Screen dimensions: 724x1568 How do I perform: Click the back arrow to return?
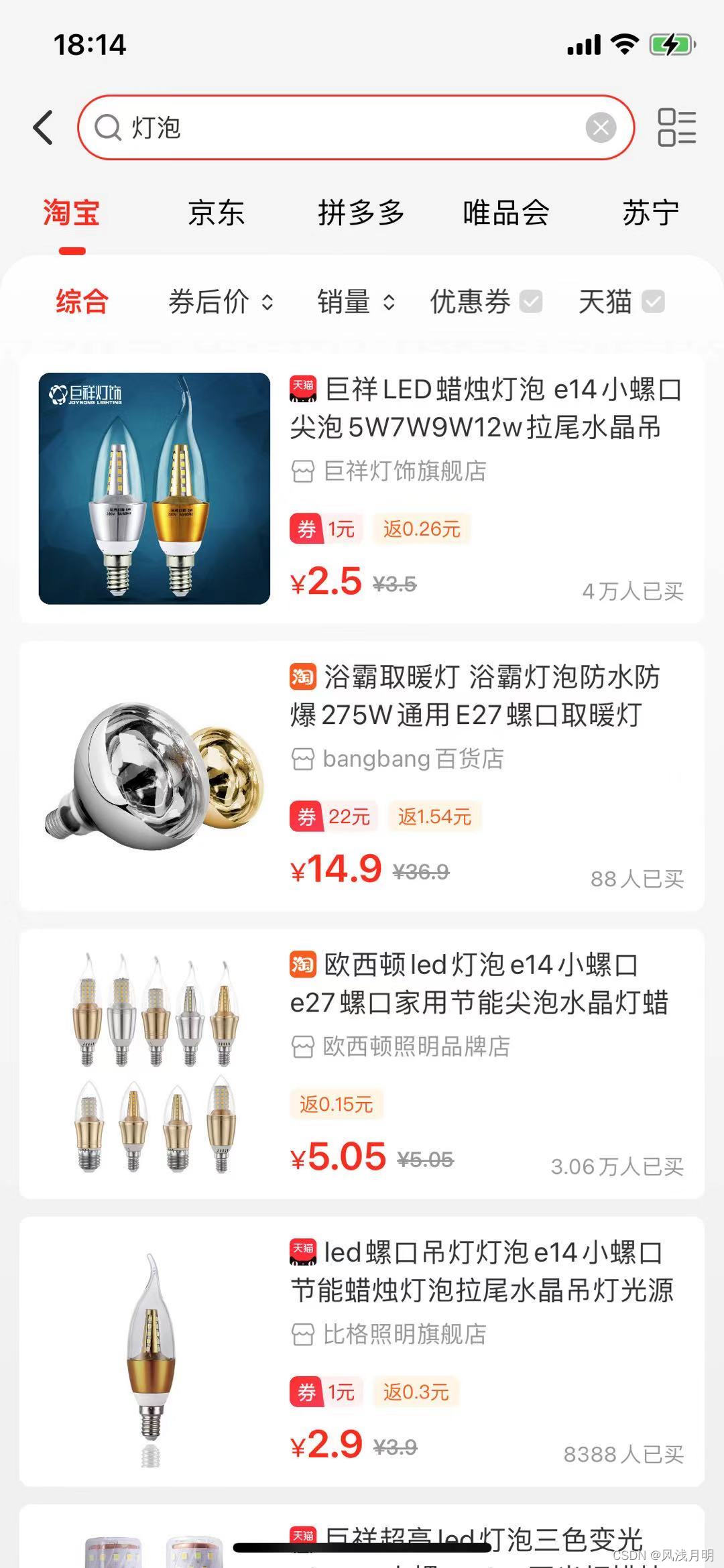point(42,129)
